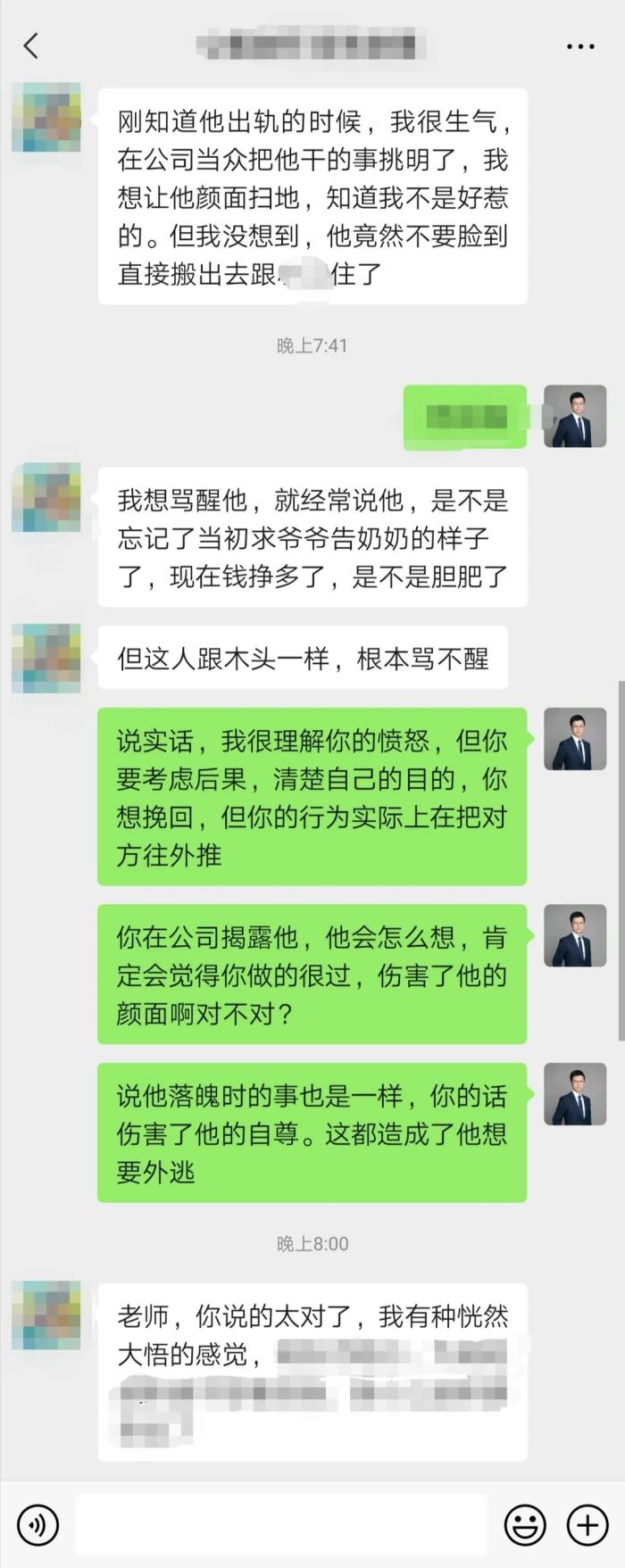Go back to the chat list
The image size is (625, 1568).
pyautogui.click(x=31, y=46)
